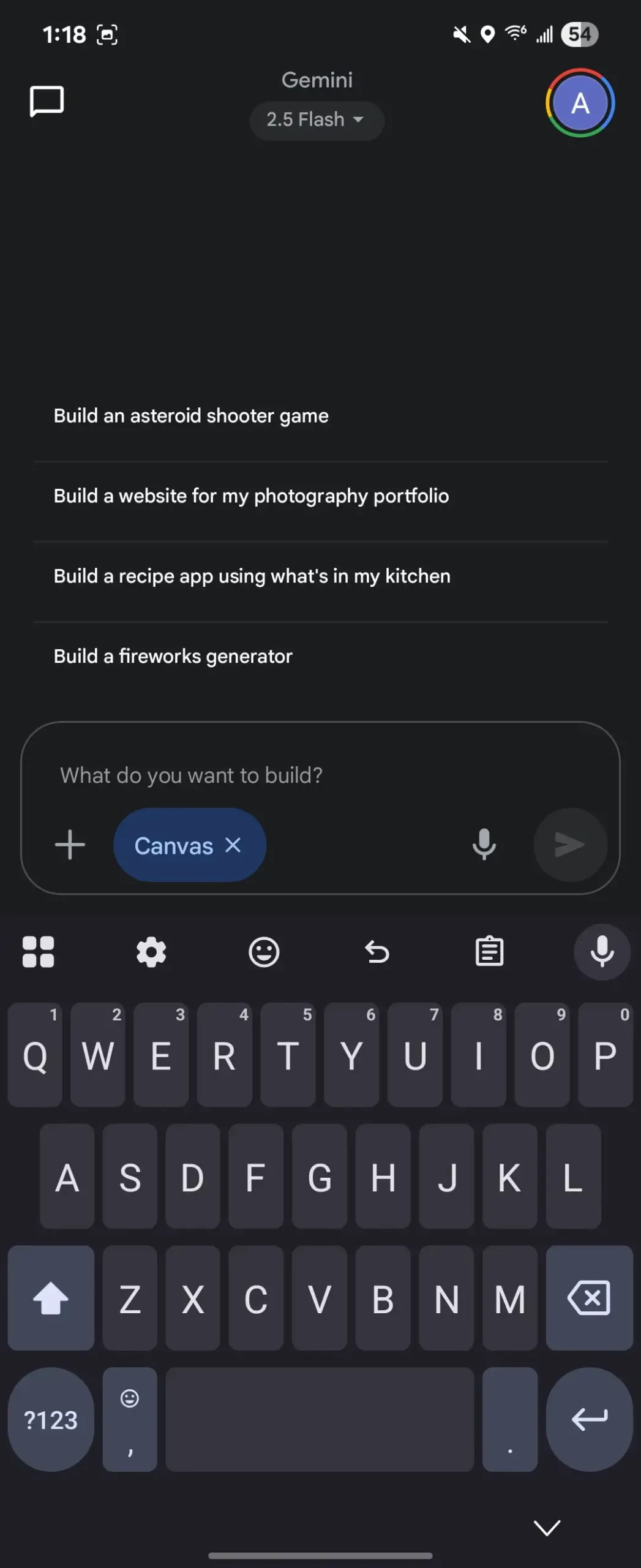
Task: Tap the keyboard undo arrow
Action: pos(377,952)
